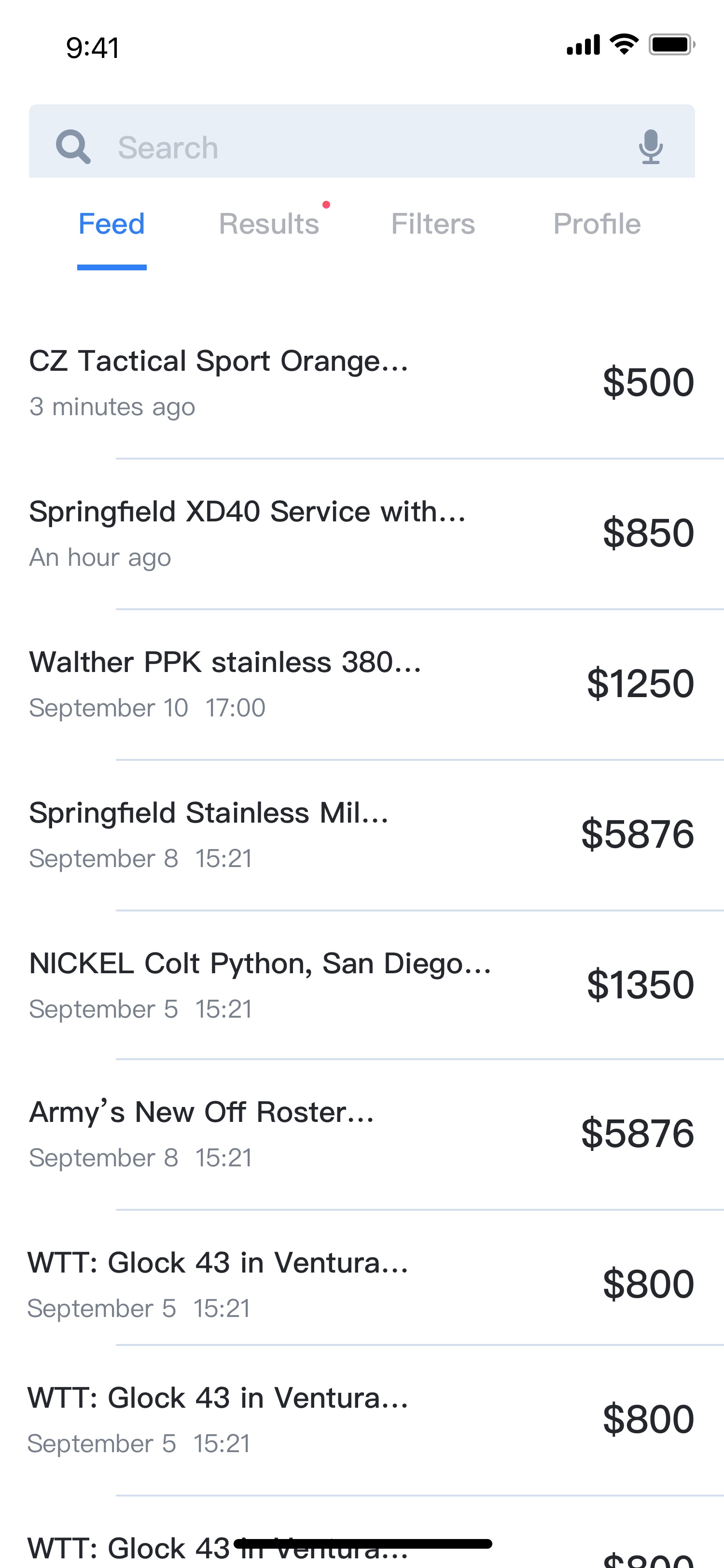
Task: Open the Springfield XD40 Service listing
Action: click(362, 534)
